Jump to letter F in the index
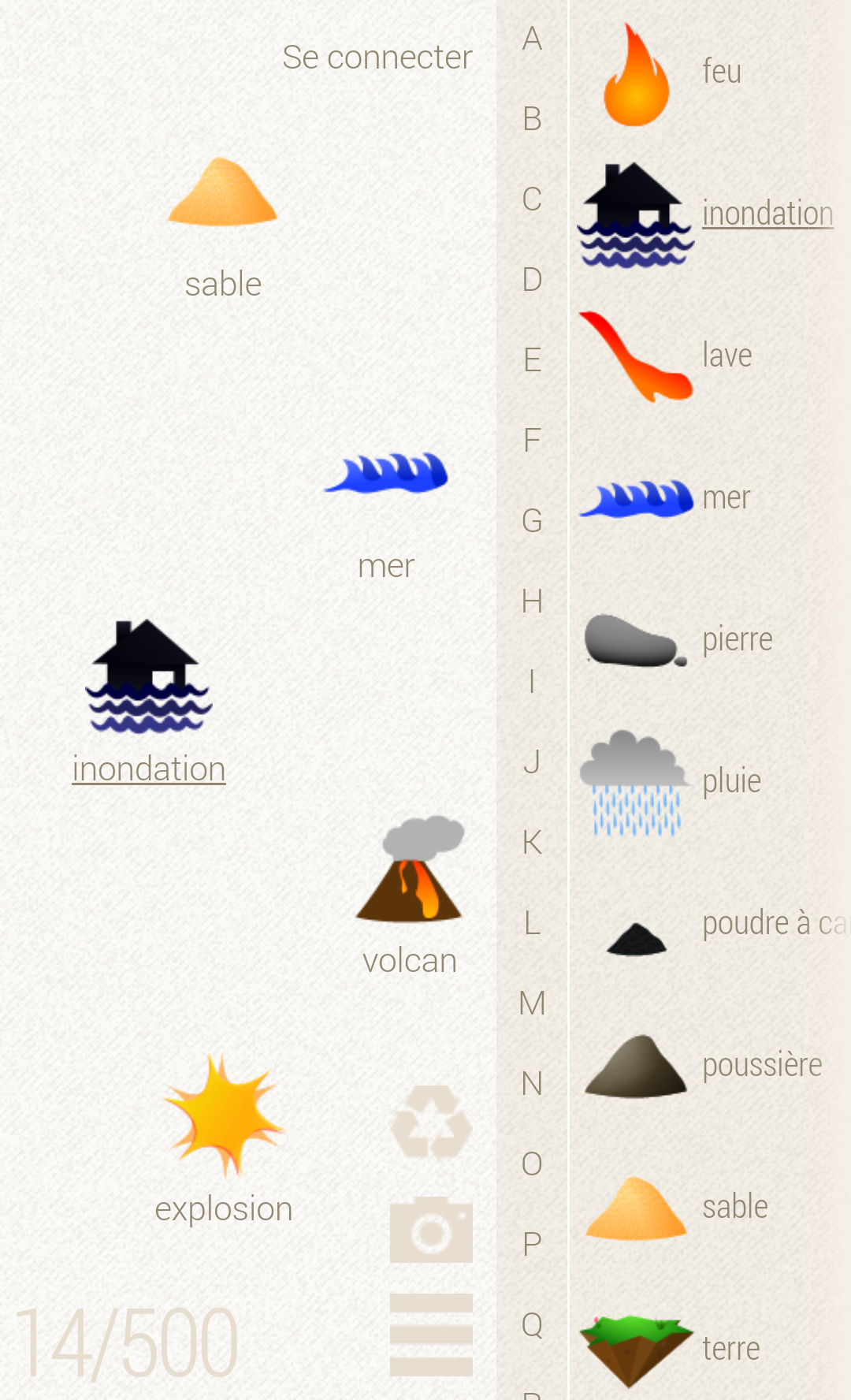This screenshot has width=851, height=1400. tap(533, 440)
